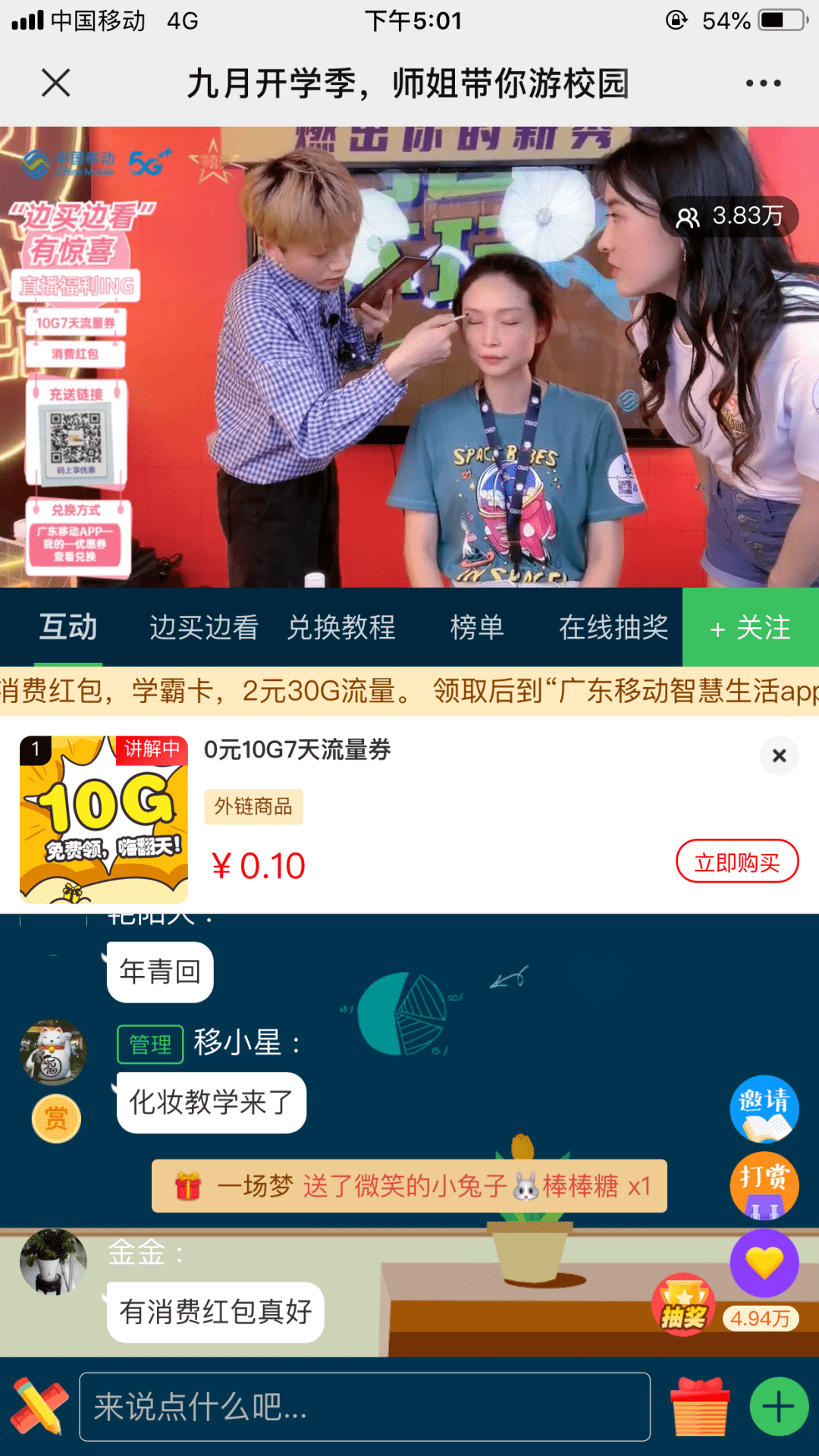Screen dimensions: 819x1456
Task: Open the pencil and ruler icon
Action: (x=40, y=1406)
